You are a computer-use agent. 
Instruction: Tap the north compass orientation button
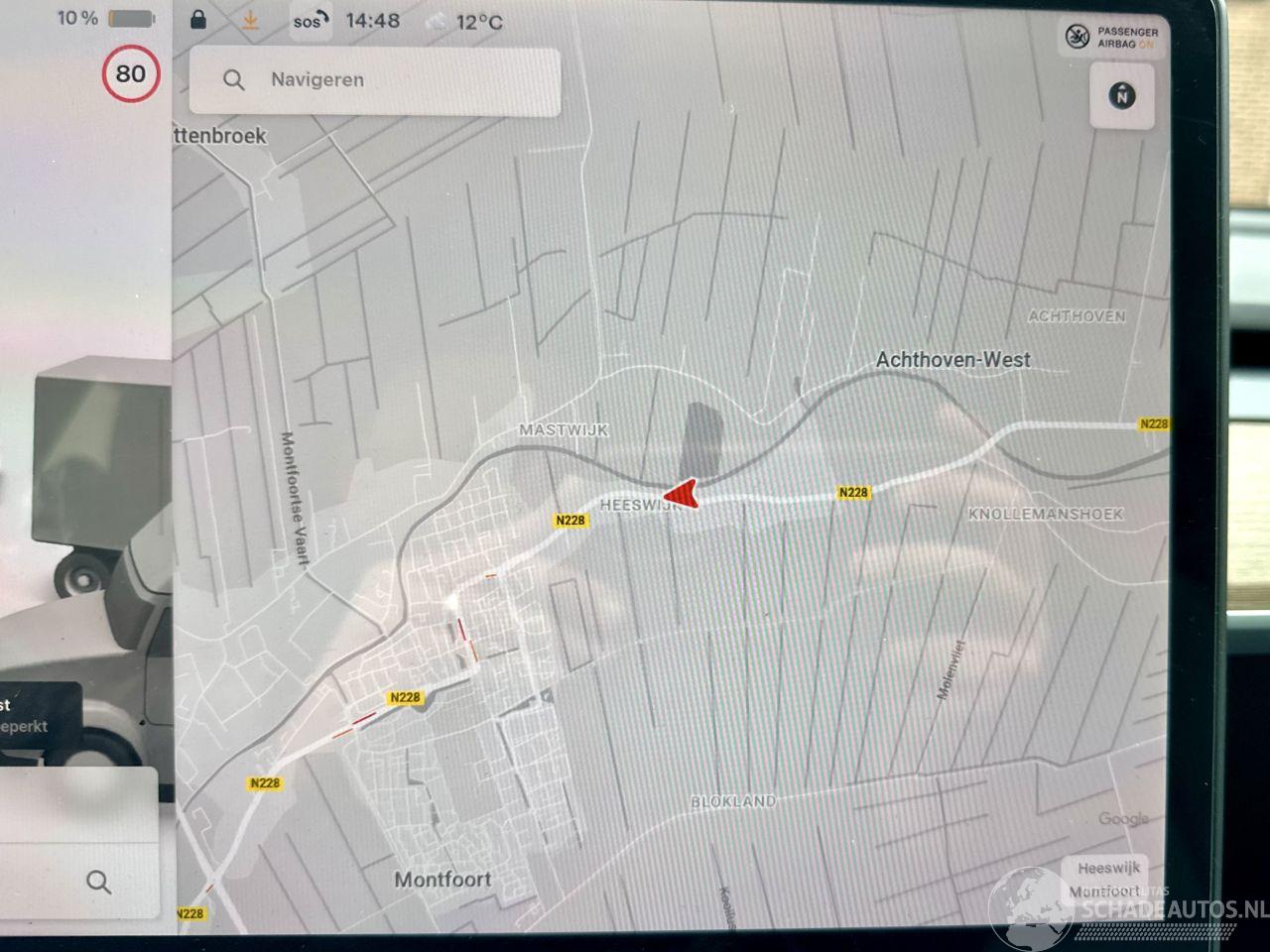tap(1121, 96)
